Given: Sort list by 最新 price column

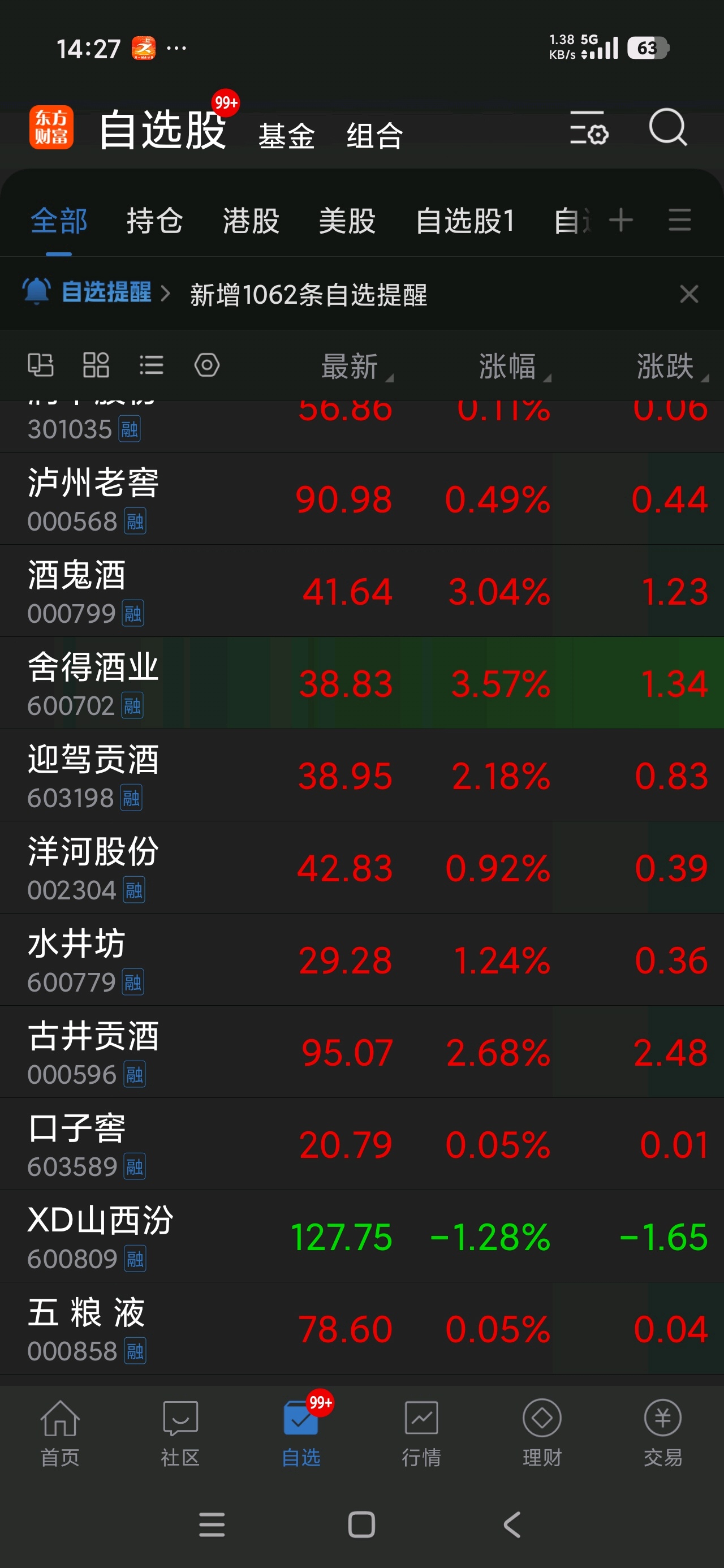Looking at the screenshot, I should click(356, 367).
